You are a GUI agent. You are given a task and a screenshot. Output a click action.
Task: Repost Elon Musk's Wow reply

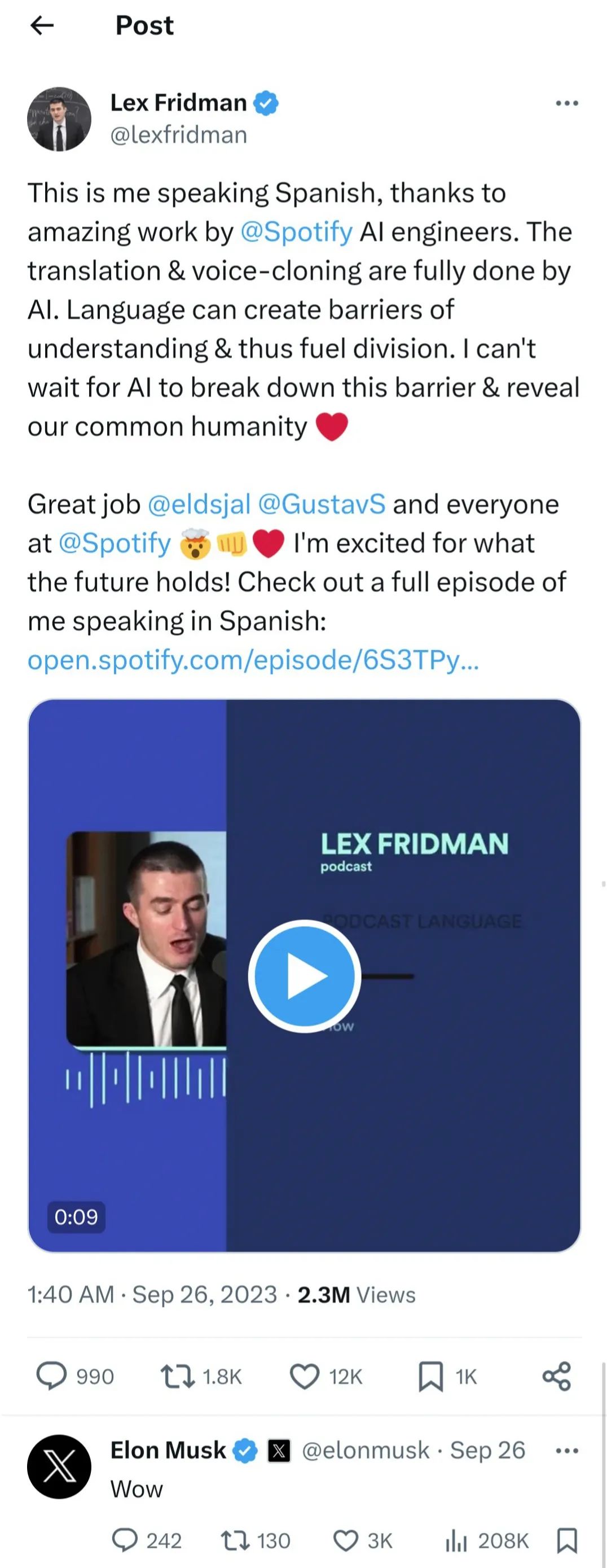(x=234, y=1540)
